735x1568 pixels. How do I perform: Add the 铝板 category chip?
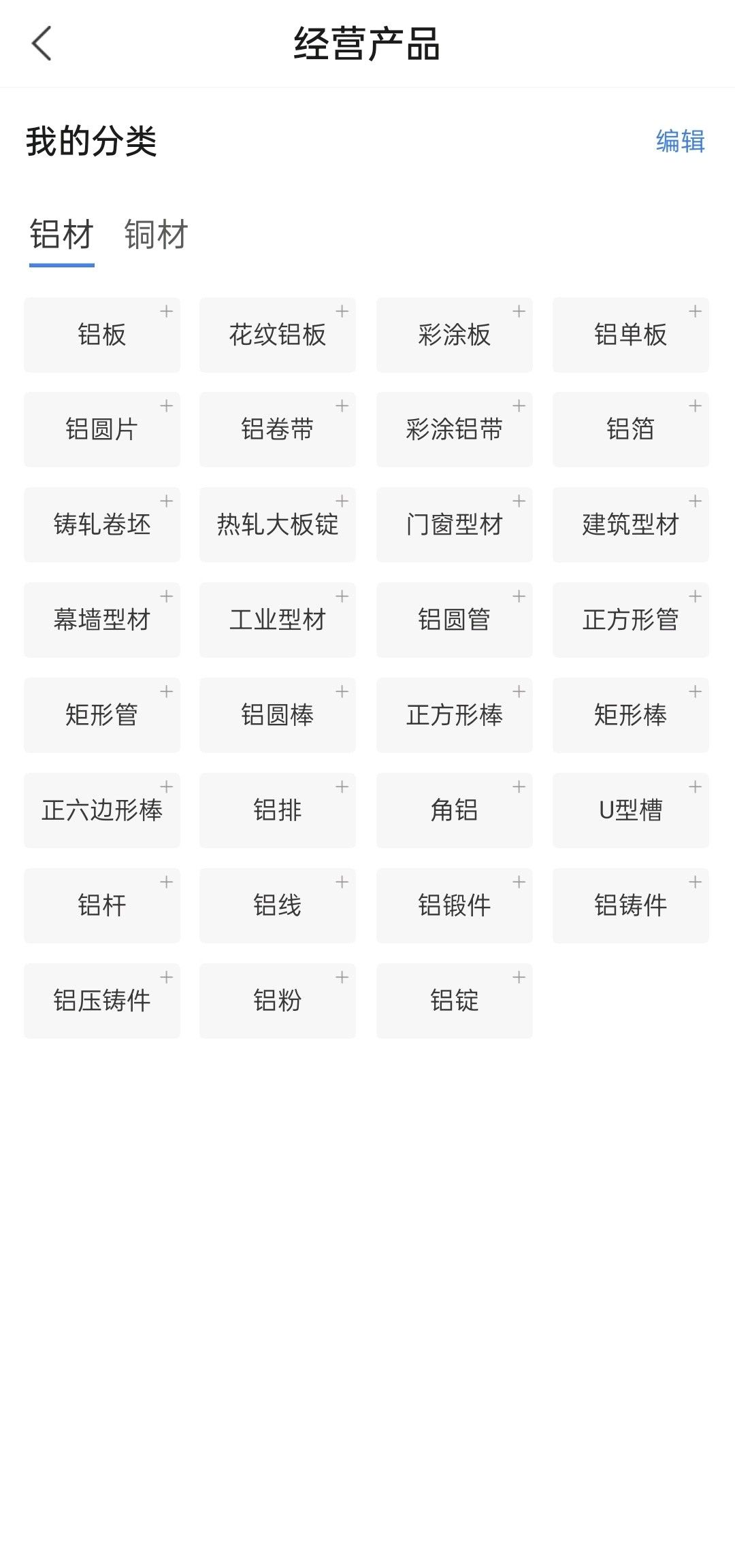click(102, 335)
